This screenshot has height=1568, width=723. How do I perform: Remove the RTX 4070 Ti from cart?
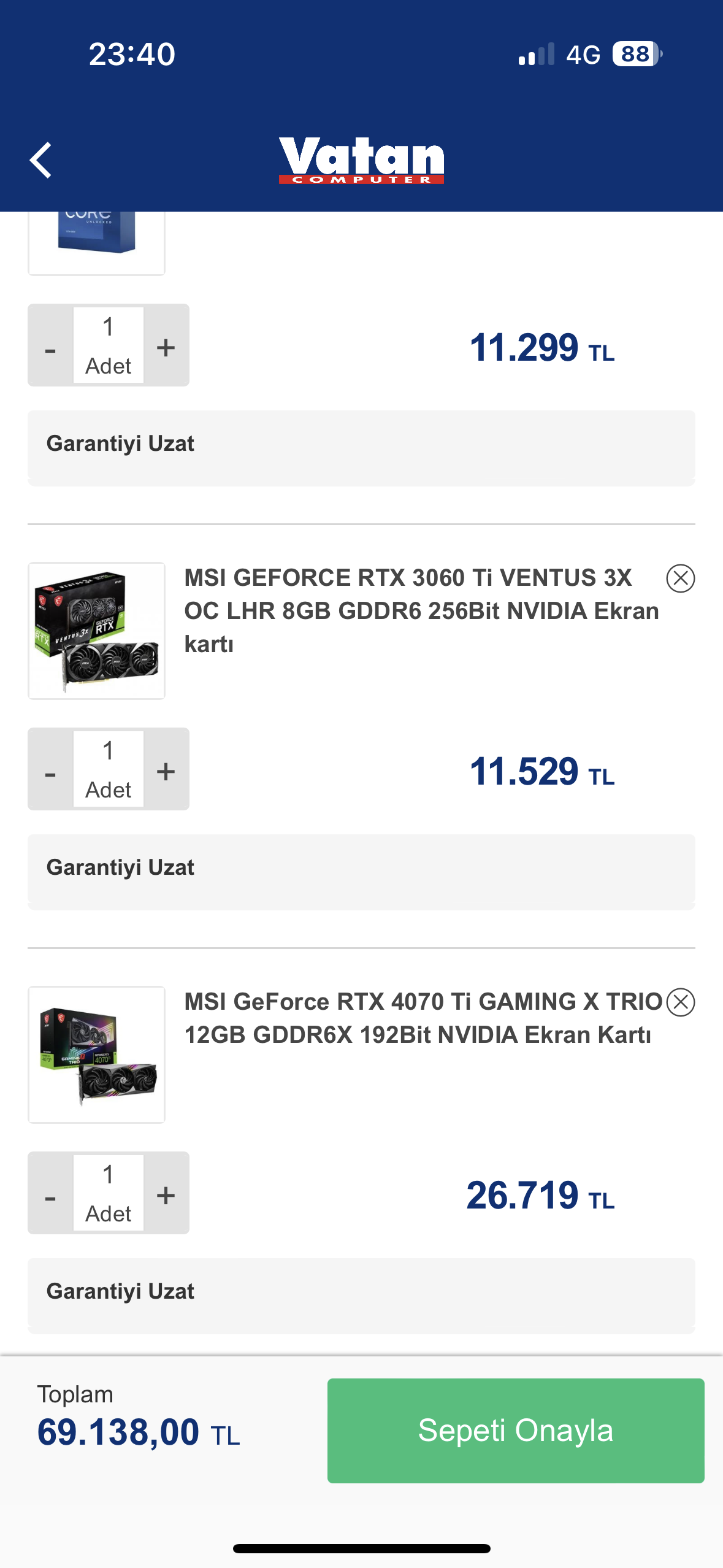point(680,1002)
